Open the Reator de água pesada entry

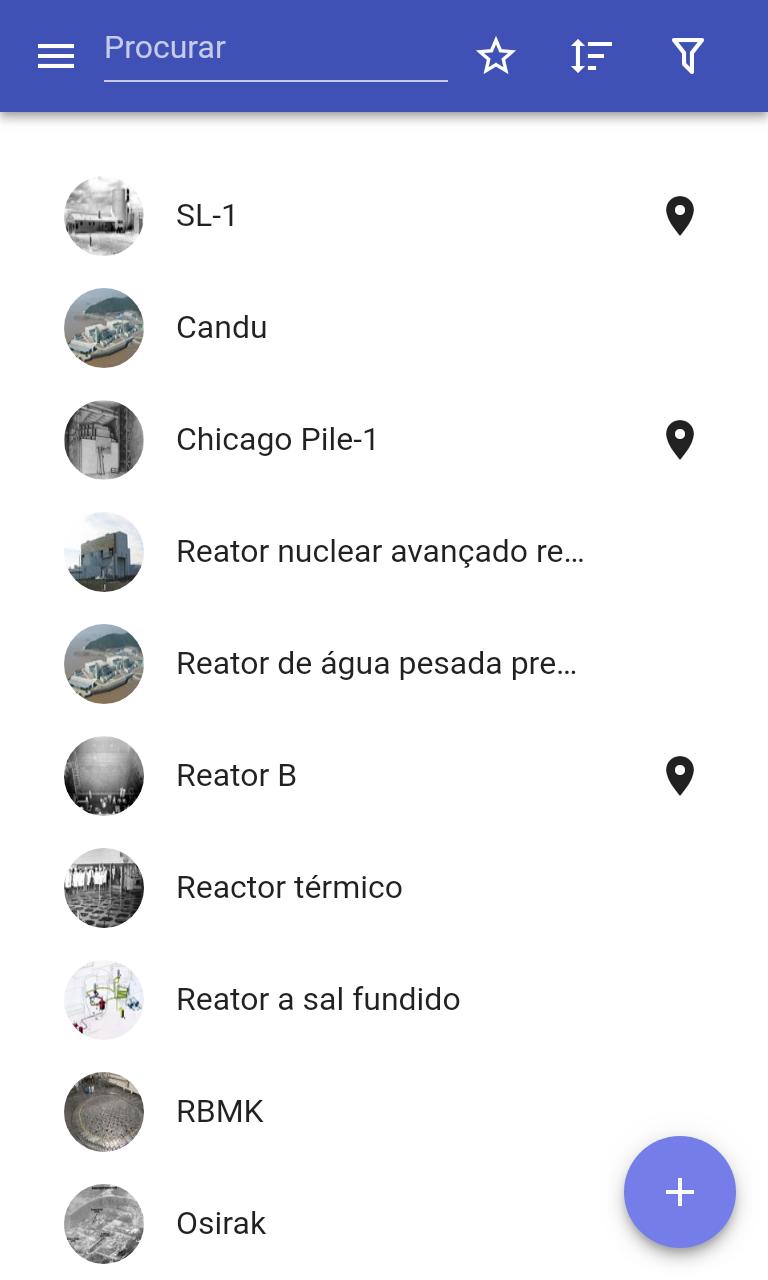coord(384,664)
